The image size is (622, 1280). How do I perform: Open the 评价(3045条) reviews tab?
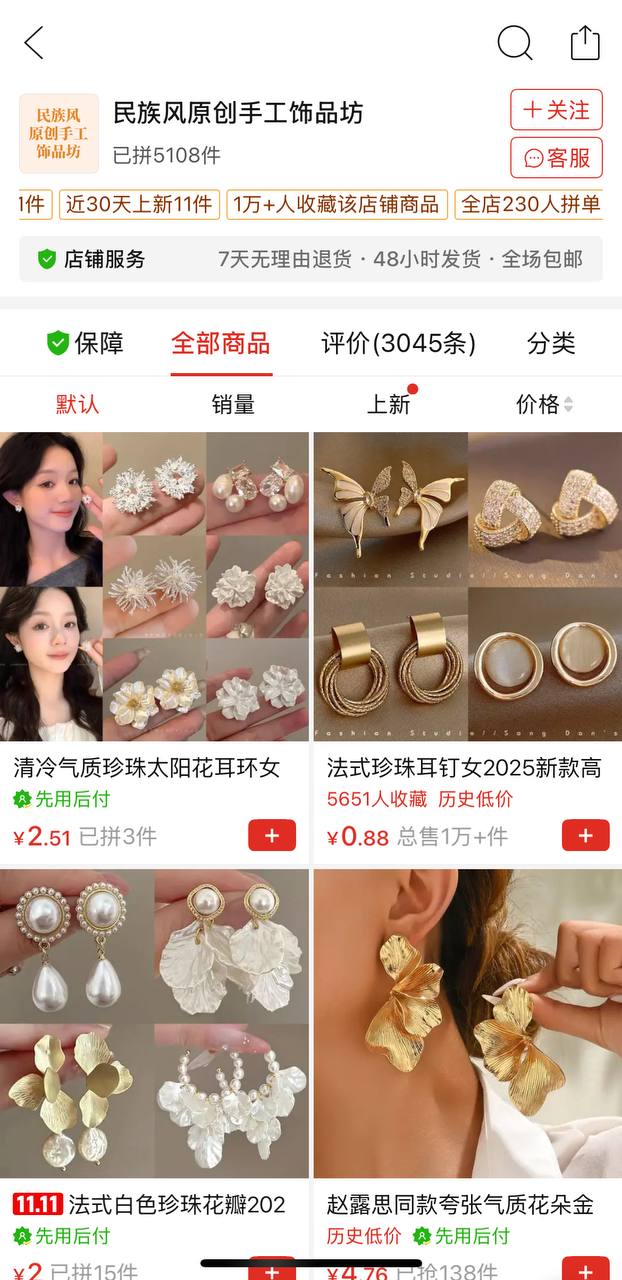398,343
